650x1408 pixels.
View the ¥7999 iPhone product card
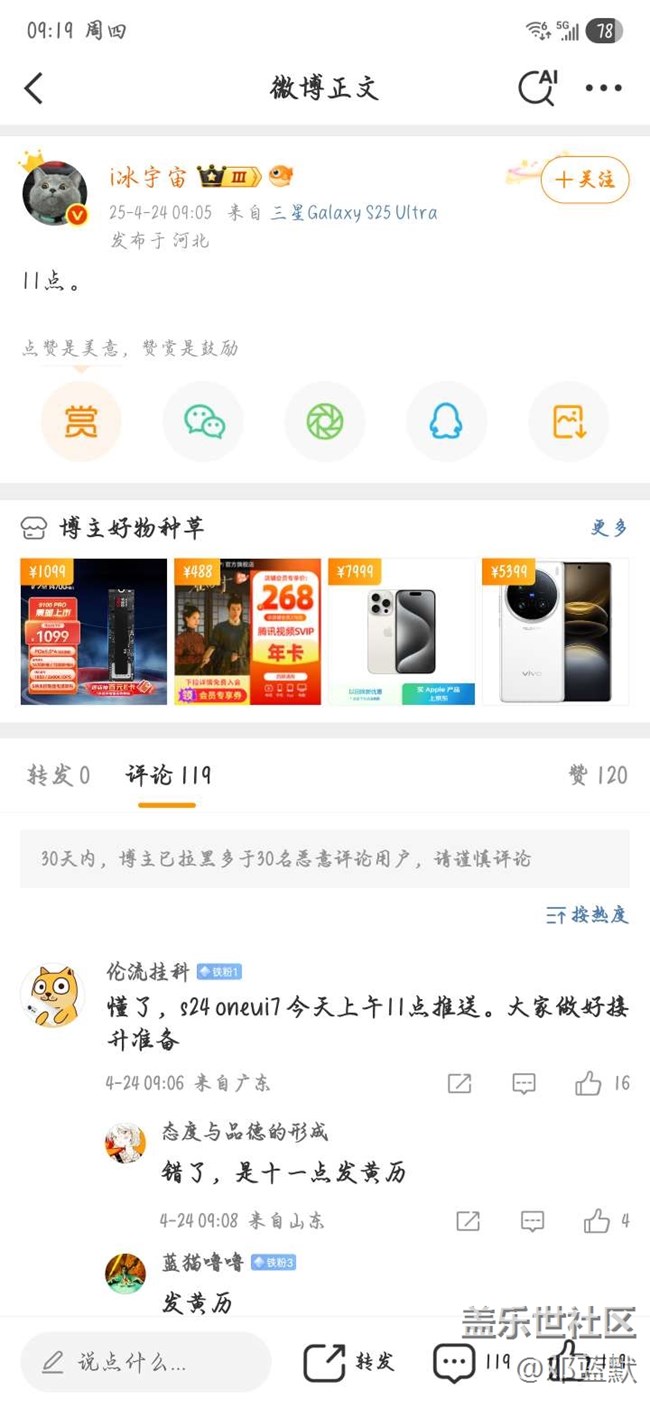click(x=401, y=632)
